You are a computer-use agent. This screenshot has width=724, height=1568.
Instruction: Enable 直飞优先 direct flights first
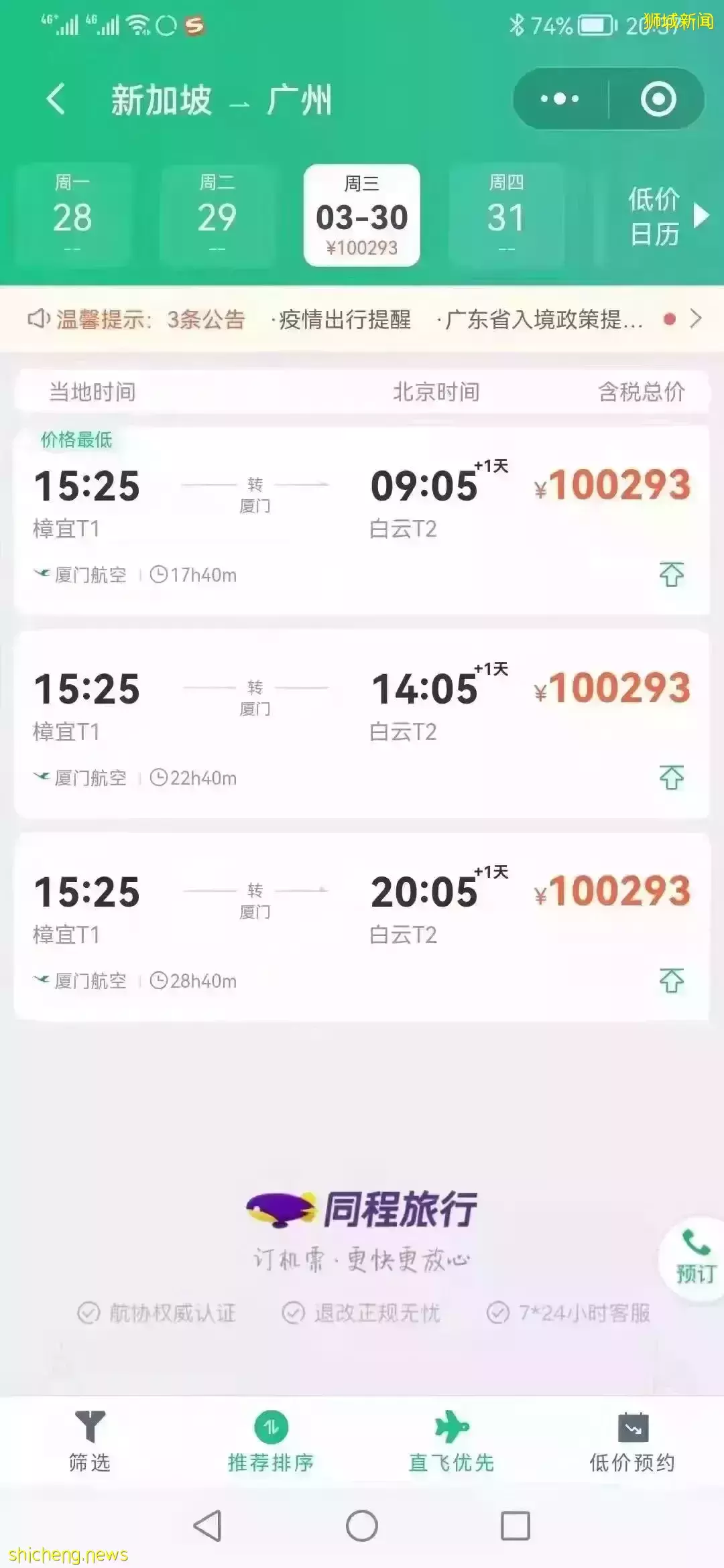(451, 1441)
